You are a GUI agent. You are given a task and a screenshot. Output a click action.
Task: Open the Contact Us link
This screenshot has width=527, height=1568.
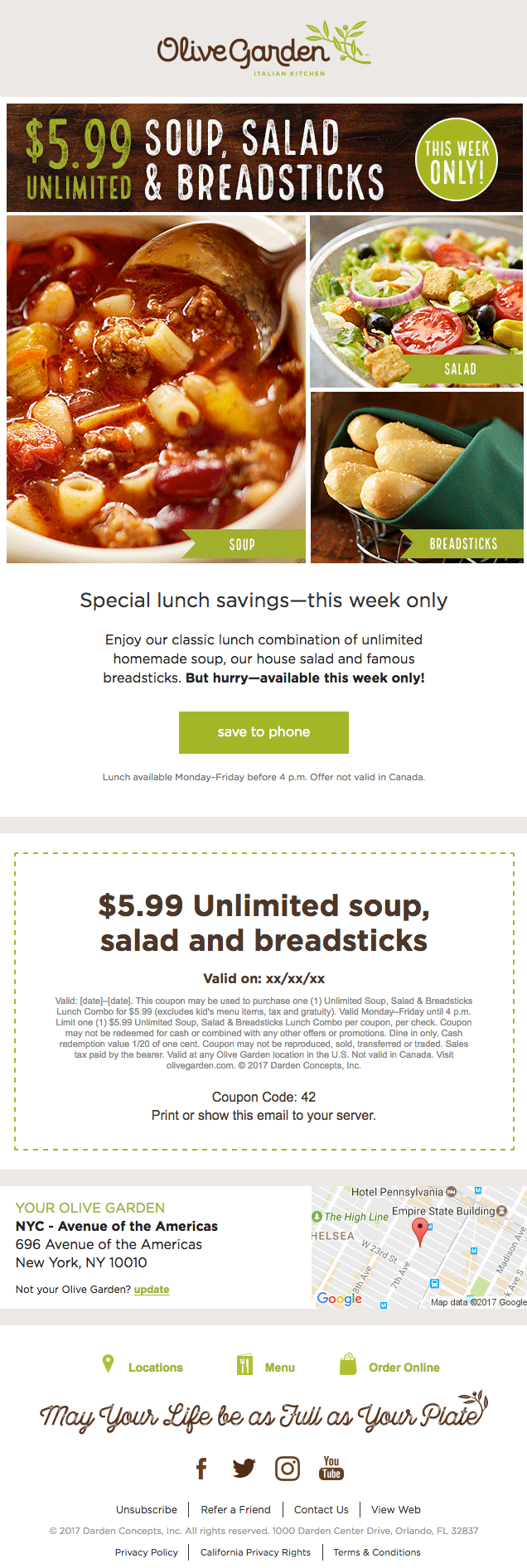322,1509
